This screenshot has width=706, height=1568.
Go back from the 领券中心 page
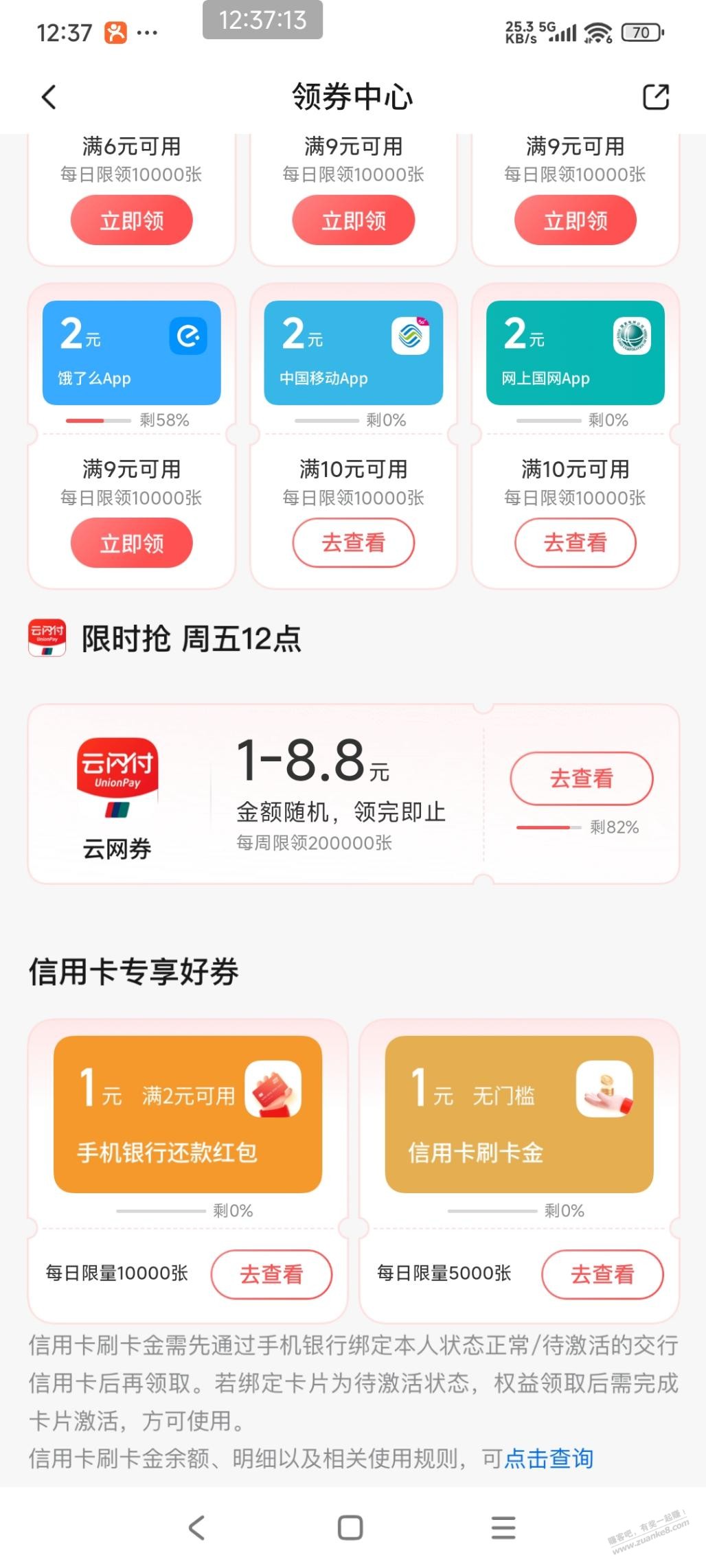click(49, 97)
